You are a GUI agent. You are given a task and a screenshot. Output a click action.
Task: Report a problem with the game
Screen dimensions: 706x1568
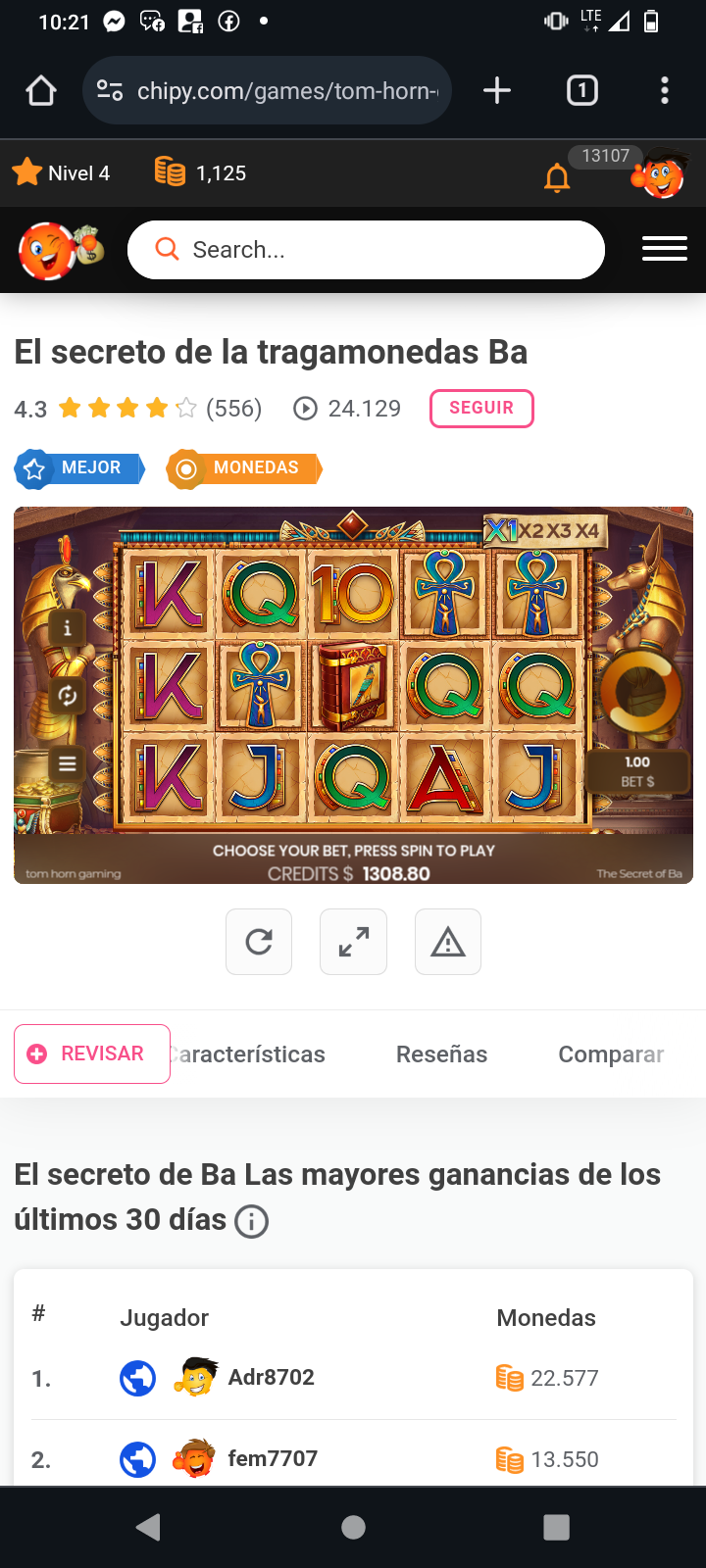click(448, 942)
